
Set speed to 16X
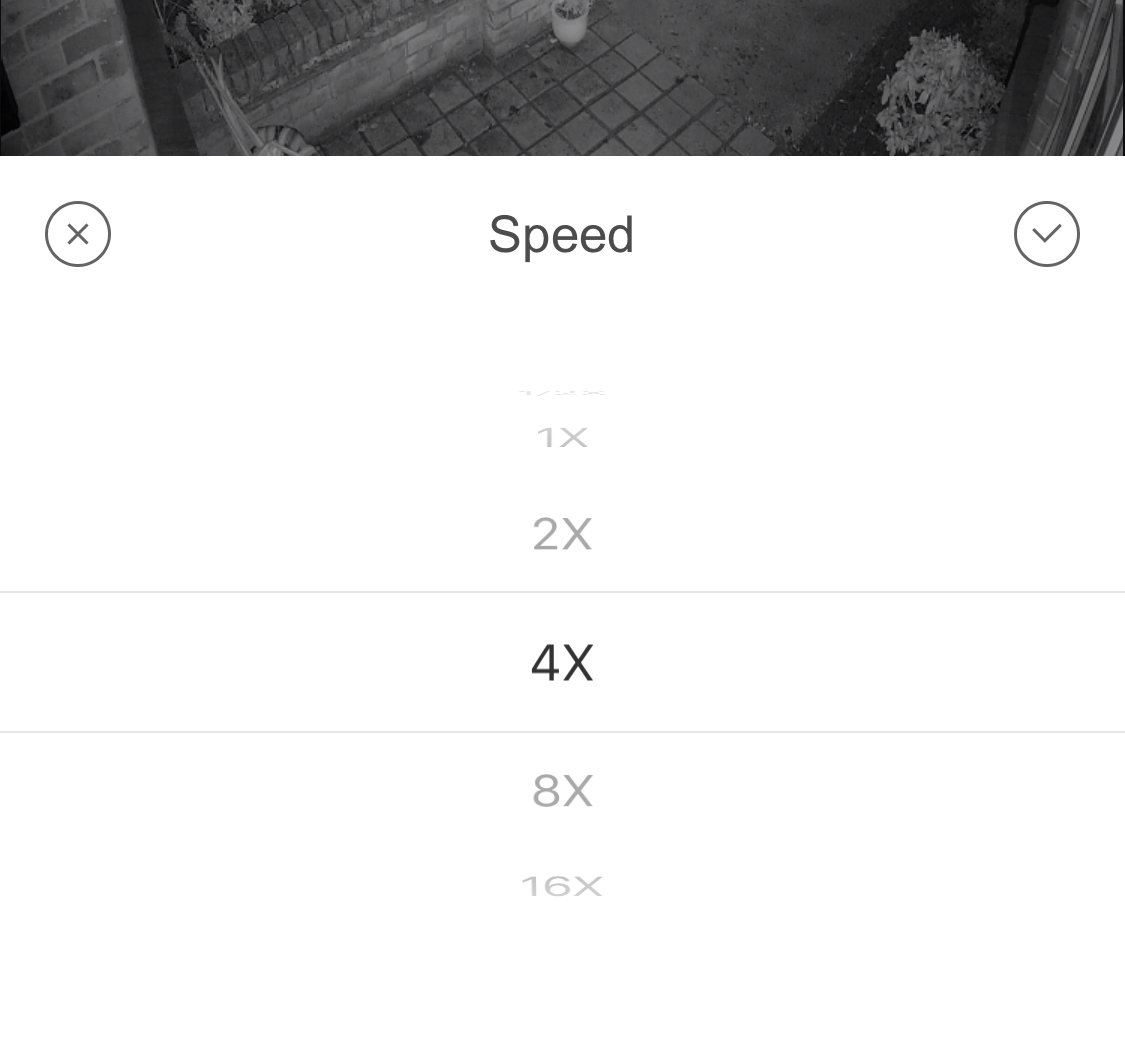point(562,886)
